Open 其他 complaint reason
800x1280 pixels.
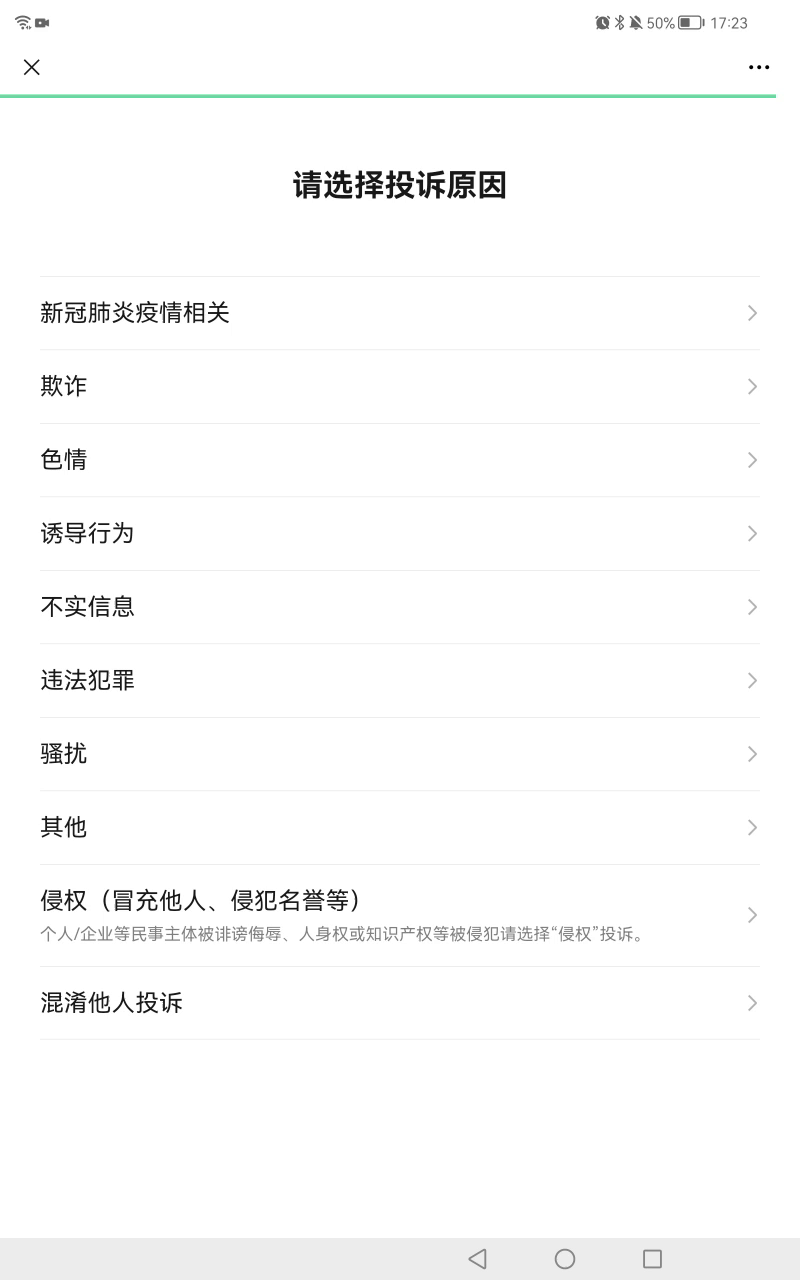tap(400, 827)
